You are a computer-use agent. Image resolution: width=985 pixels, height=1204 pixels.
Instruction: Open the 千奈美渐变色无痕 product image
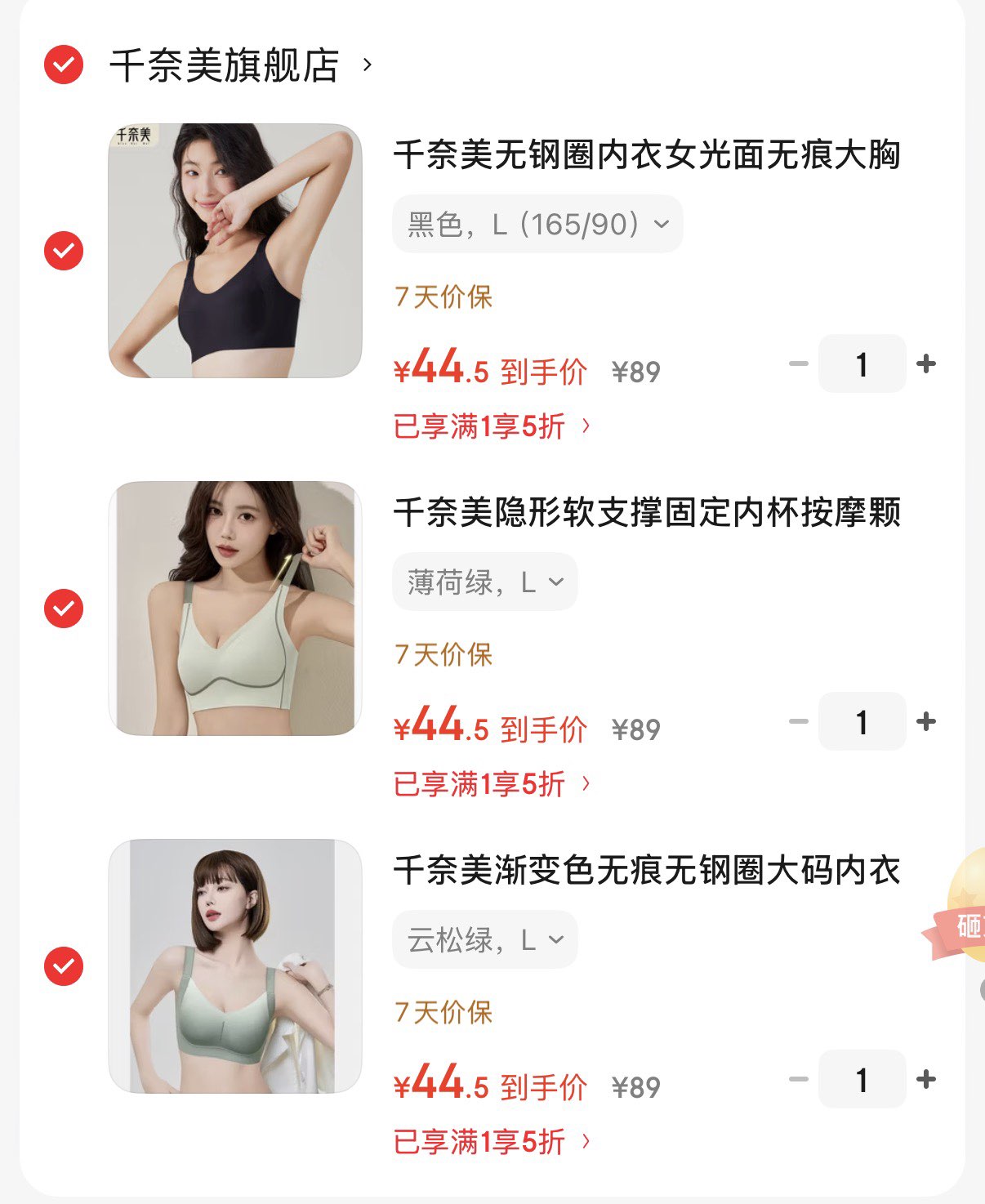click(235, 965)
